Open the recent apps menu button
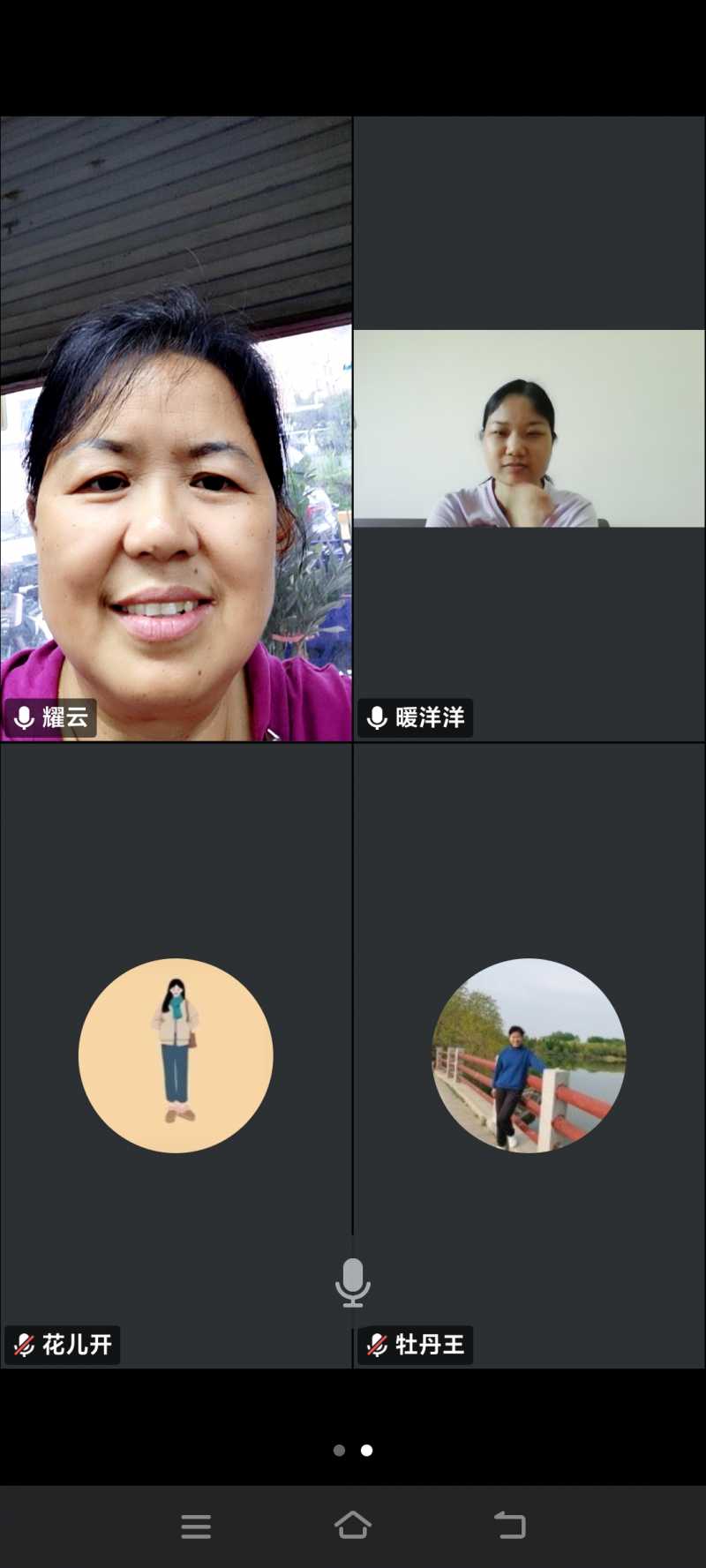 (196, 1526)
